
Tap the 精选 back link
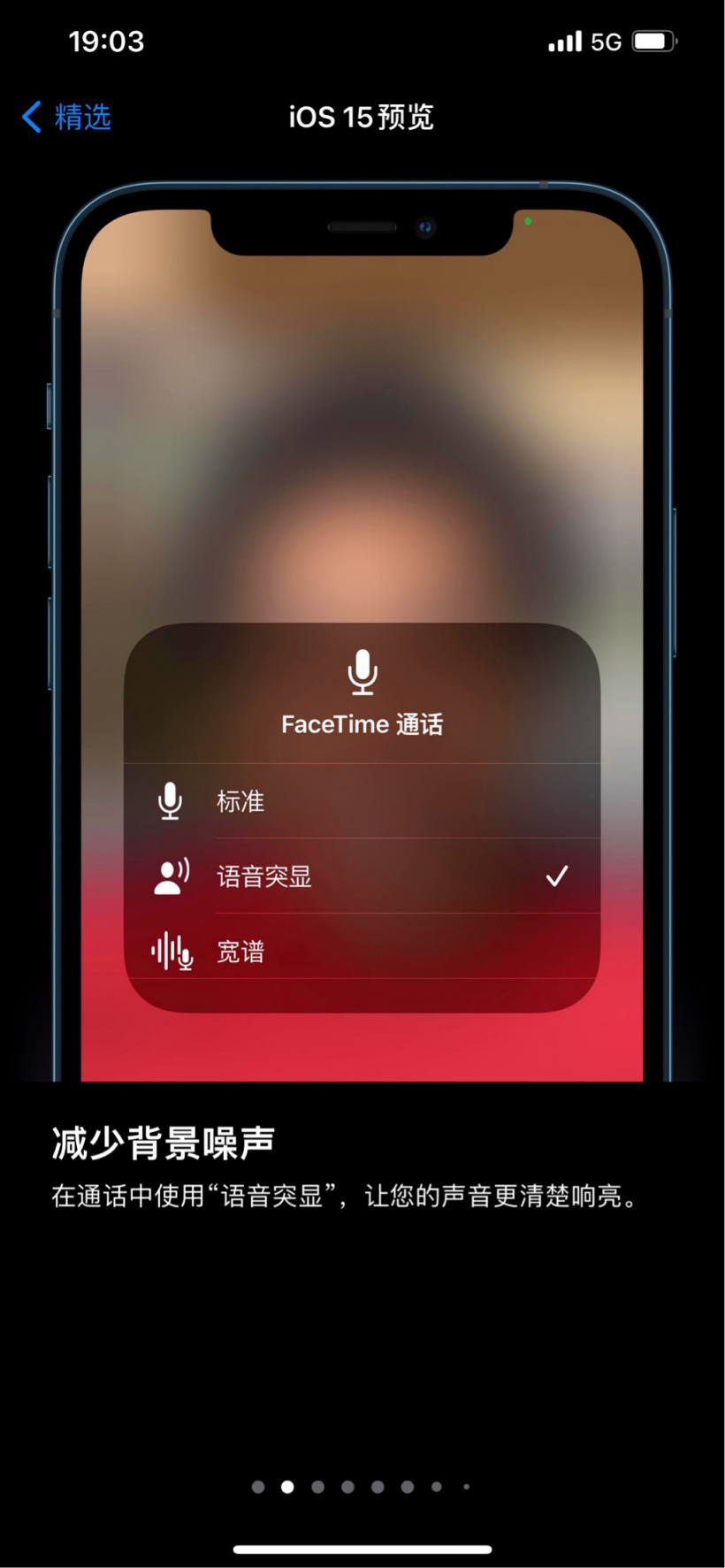tap(78, 117)
